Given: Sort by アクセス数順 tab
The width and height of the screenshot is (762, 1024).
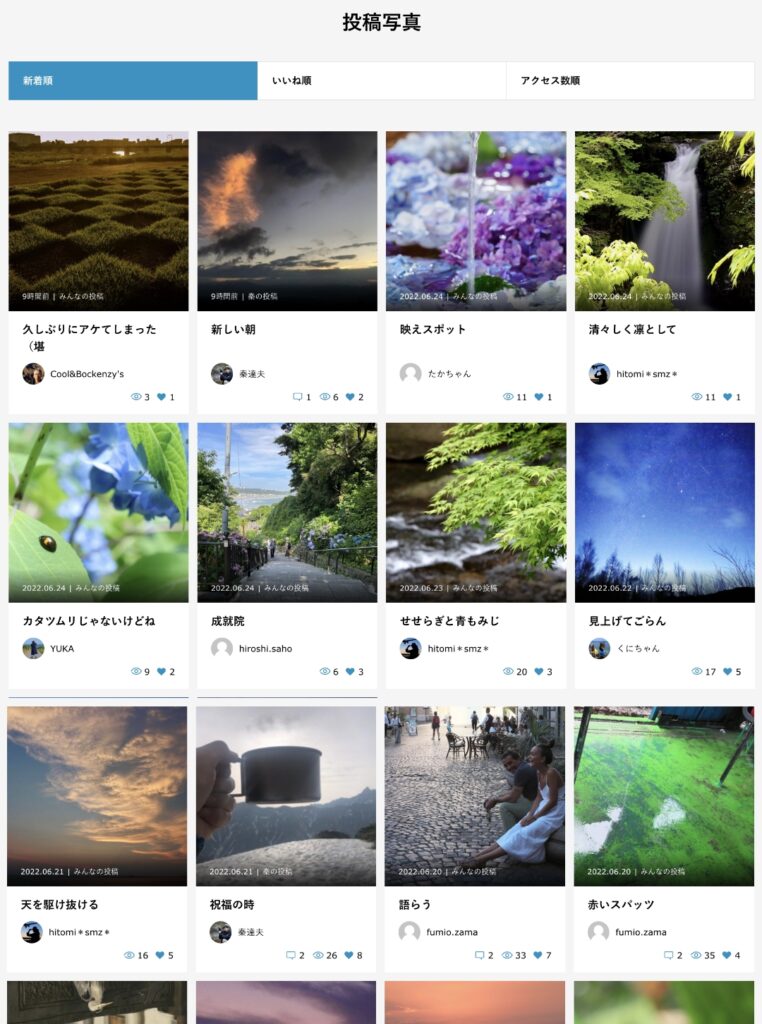Looking at the screenshot, I should click(630, 81).
